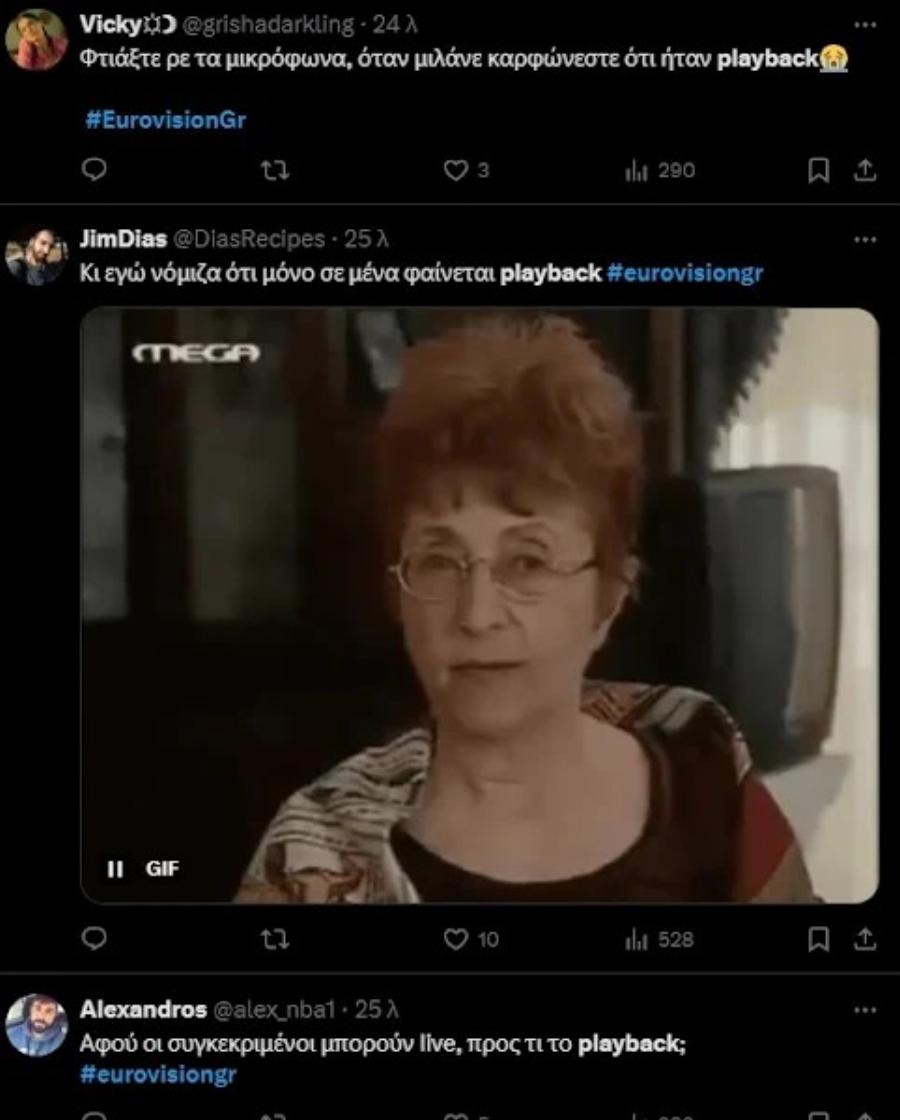900x1120 pixels.
Task: Bookmark Vicky's tweet
Action: click(x=820, y=169)
